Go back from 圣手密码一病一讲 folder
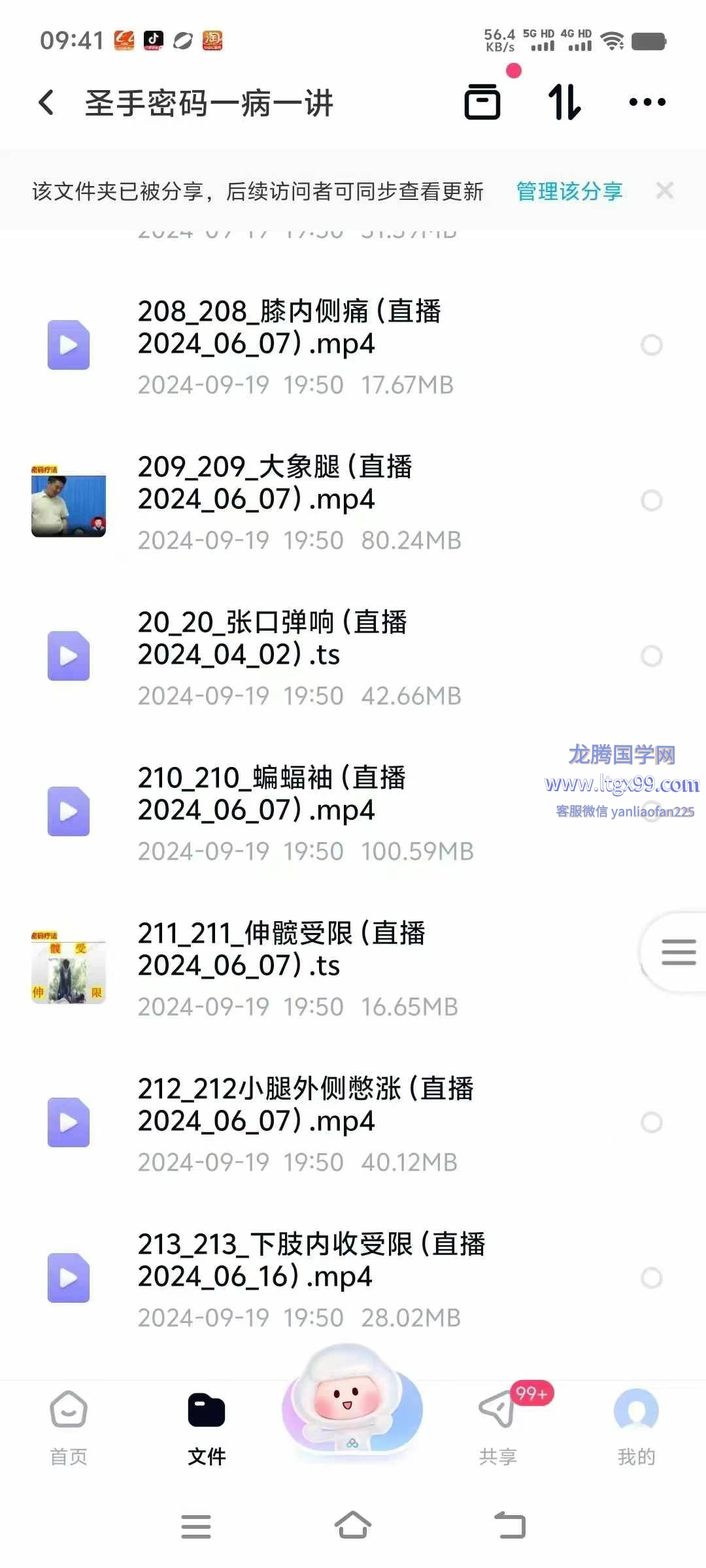 coord(46,103)
